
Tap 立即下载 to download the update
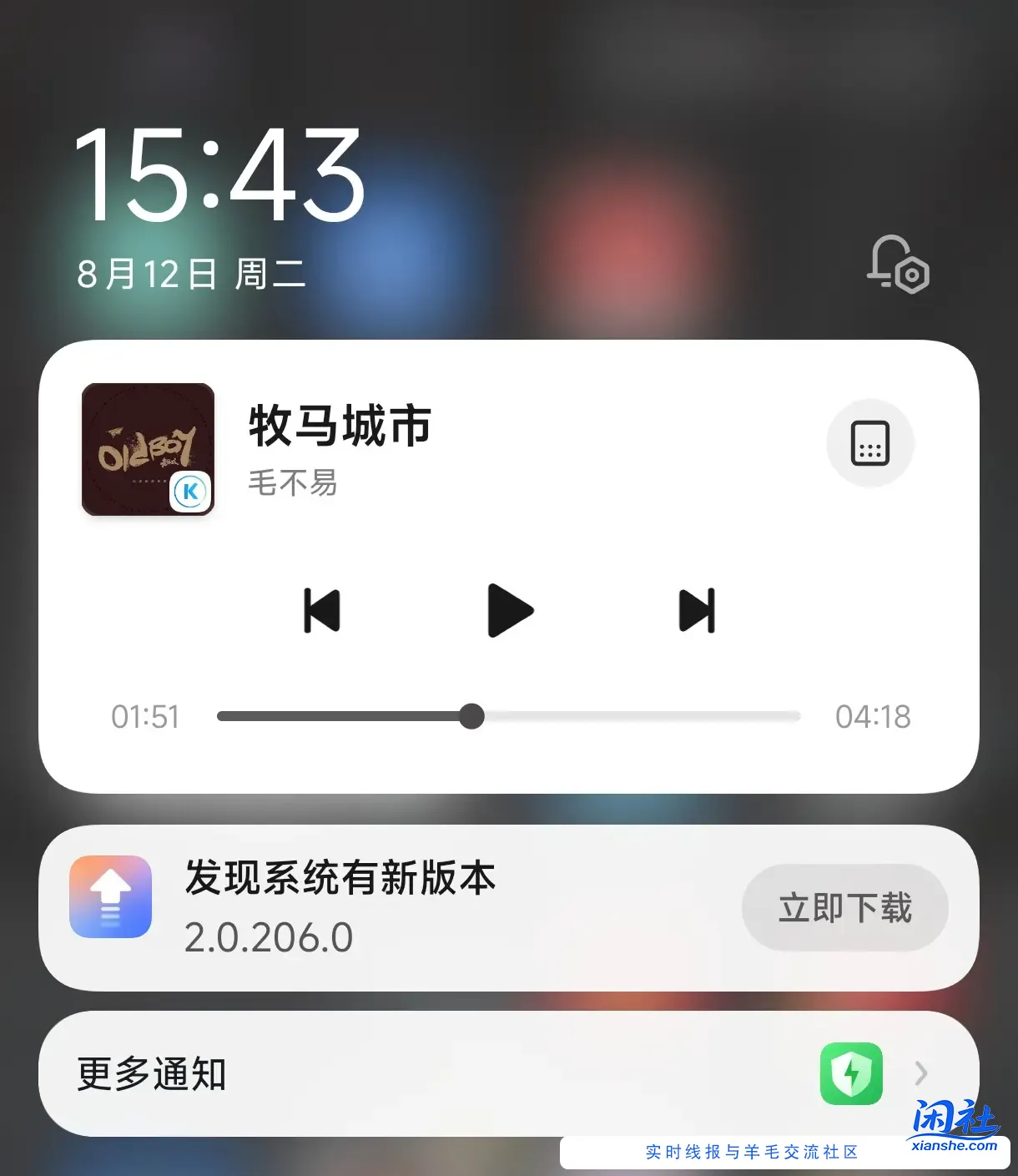pyautogui.click(x=844, y=907)
